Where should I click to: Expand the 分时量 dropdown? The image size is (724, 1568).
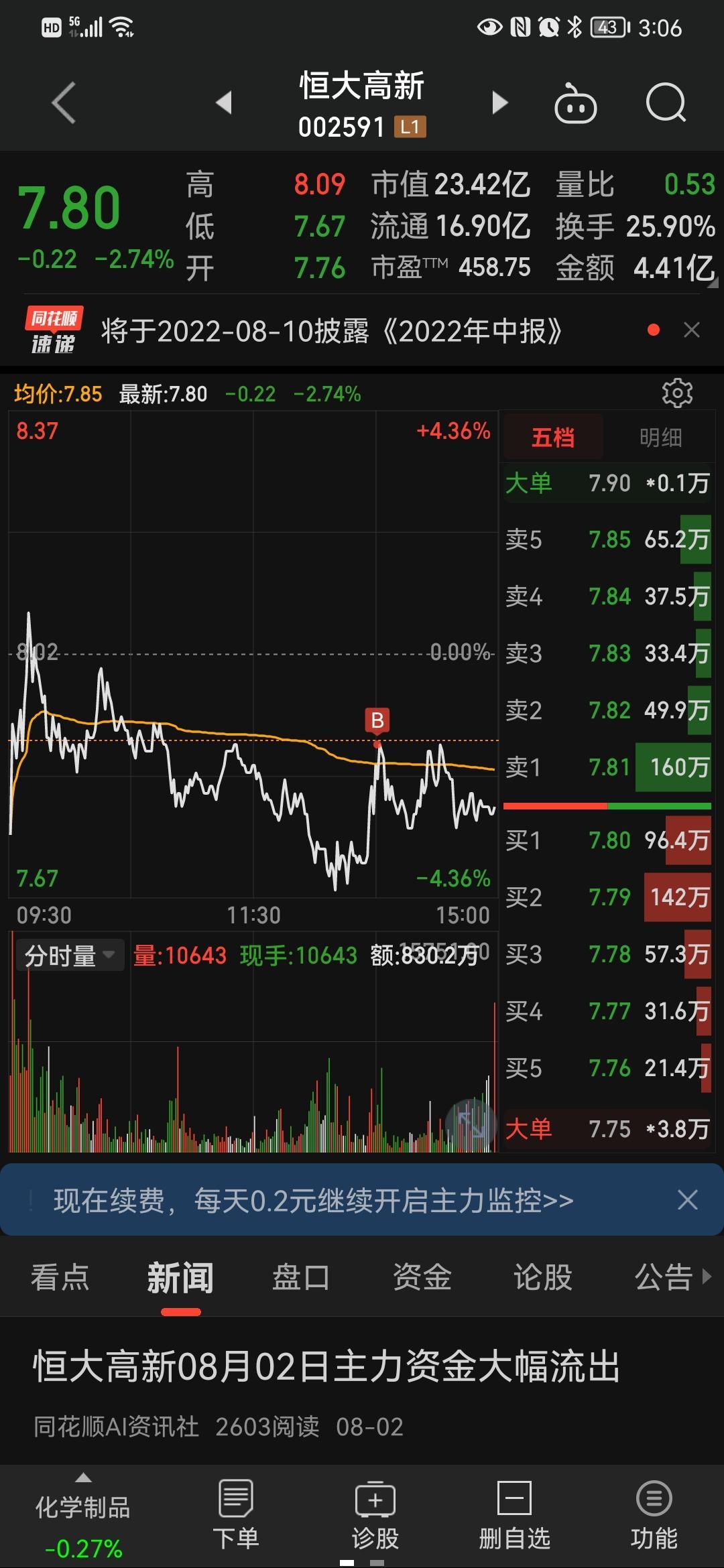[70, 956]
